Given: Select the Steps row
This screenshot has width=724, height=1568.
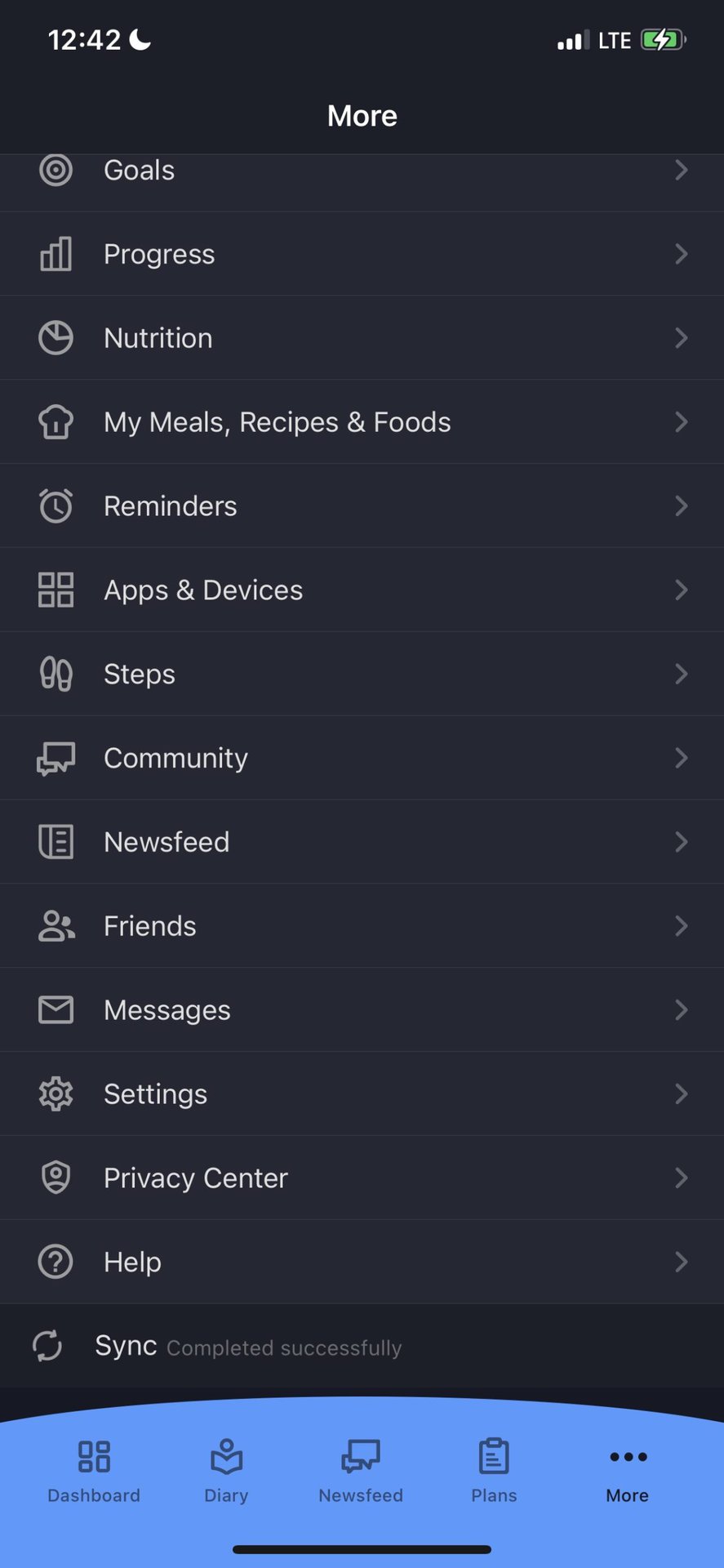Looking at the screenshot, I should (140, 675).
